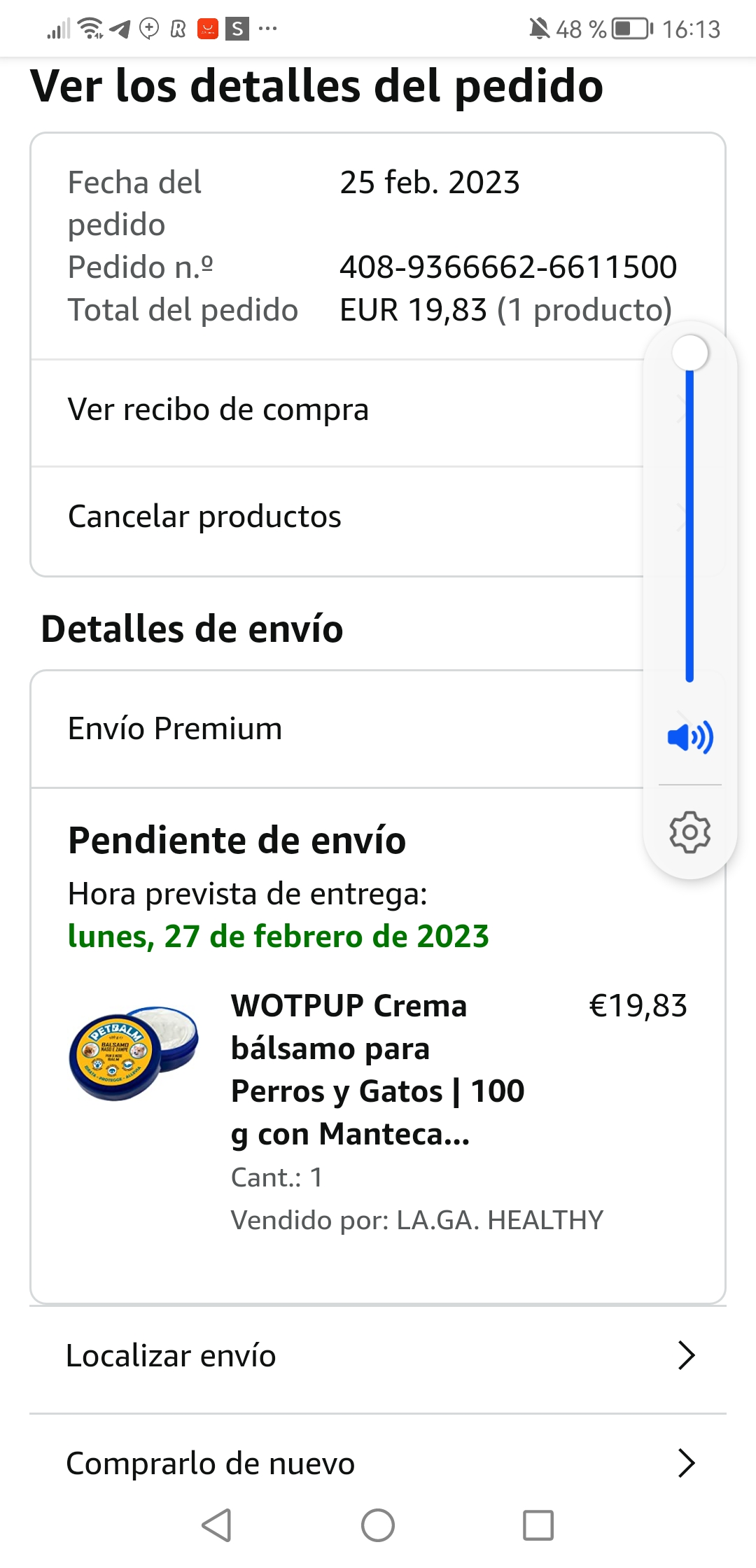Return to the home screen
The height and width of the screenshot is (1568, 756).
pos(378,1525)
